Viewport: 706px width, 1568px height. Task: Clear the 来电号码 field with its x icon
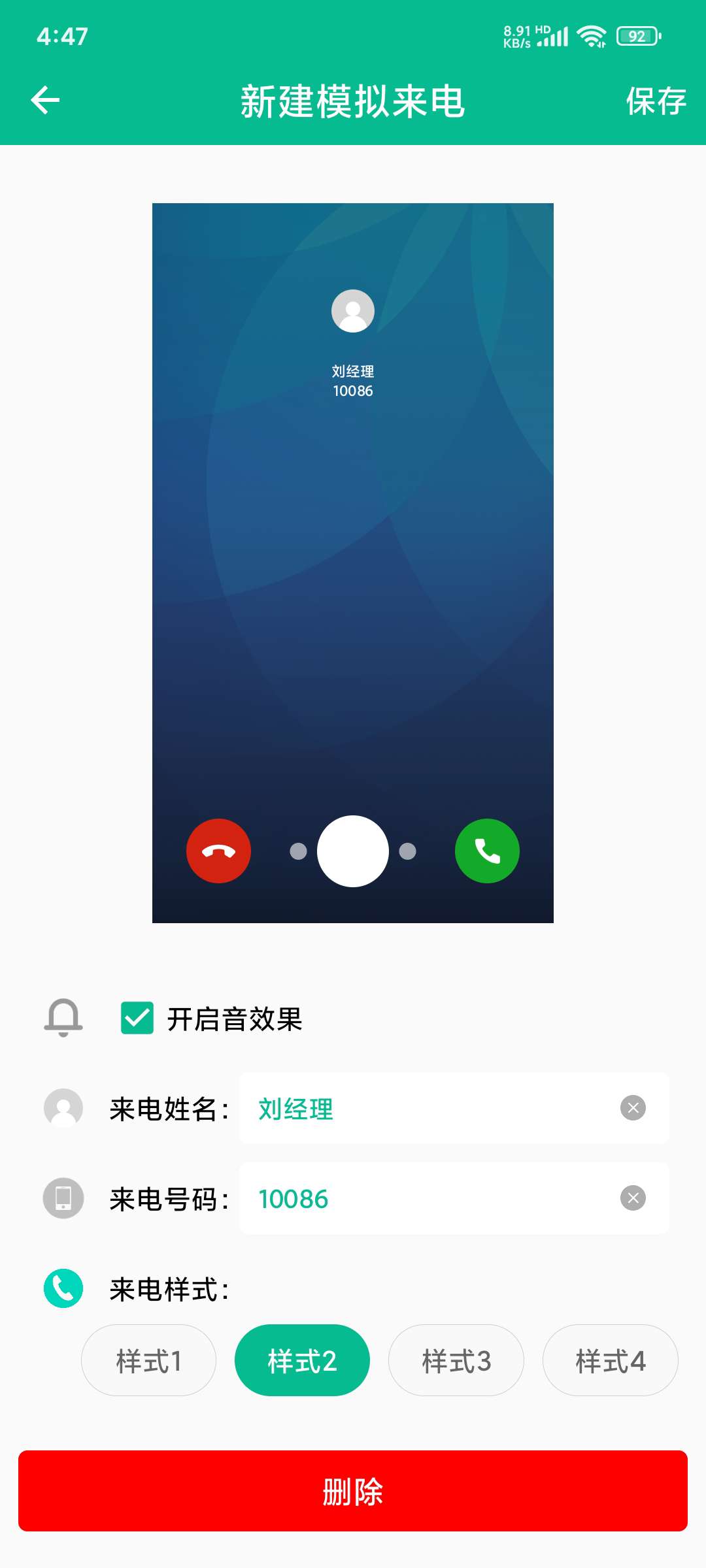tap(632, 1198)
